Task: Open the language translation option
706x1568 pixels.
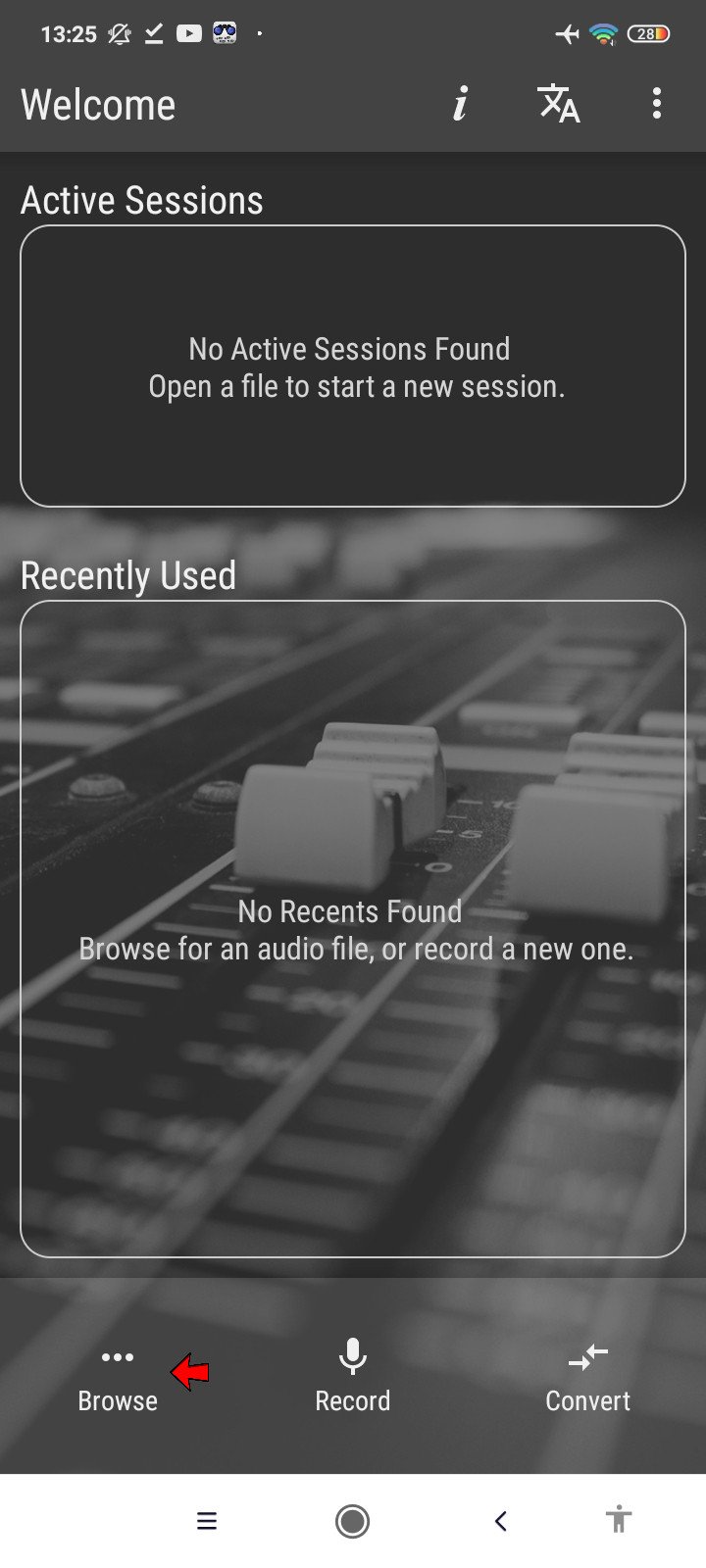Action: click(x=559, y=104)
